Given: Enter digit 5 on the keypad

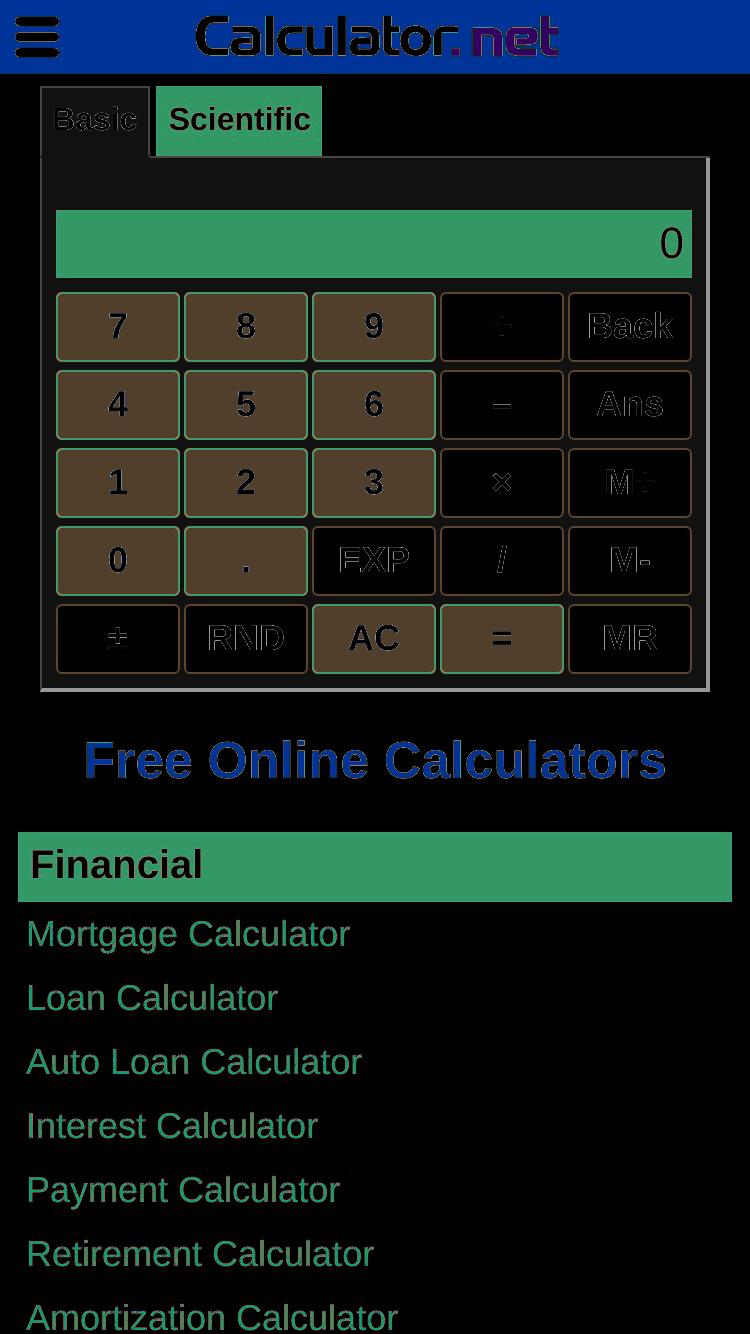Looking at the screenshot, I should pos(246,405).
